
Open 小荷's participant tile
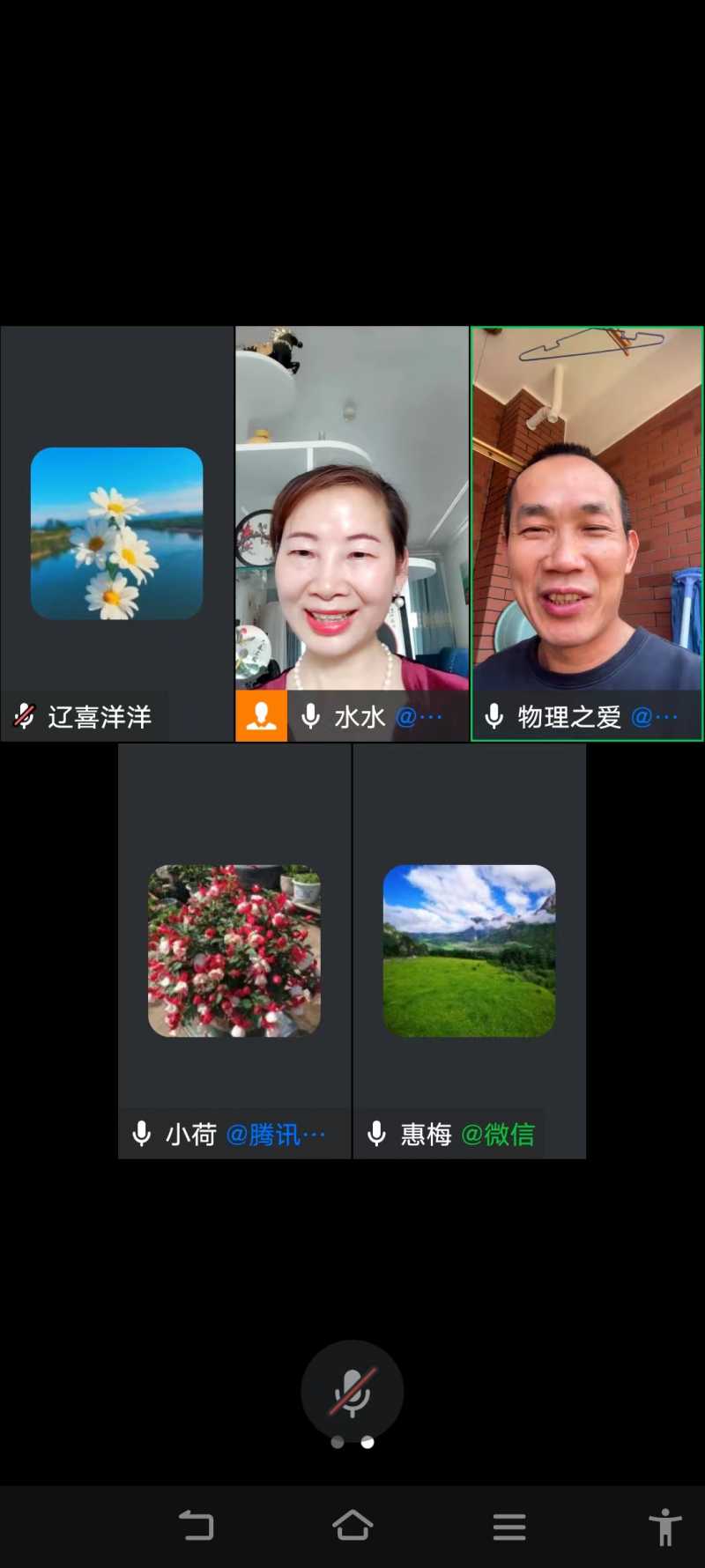click(234, 950)
